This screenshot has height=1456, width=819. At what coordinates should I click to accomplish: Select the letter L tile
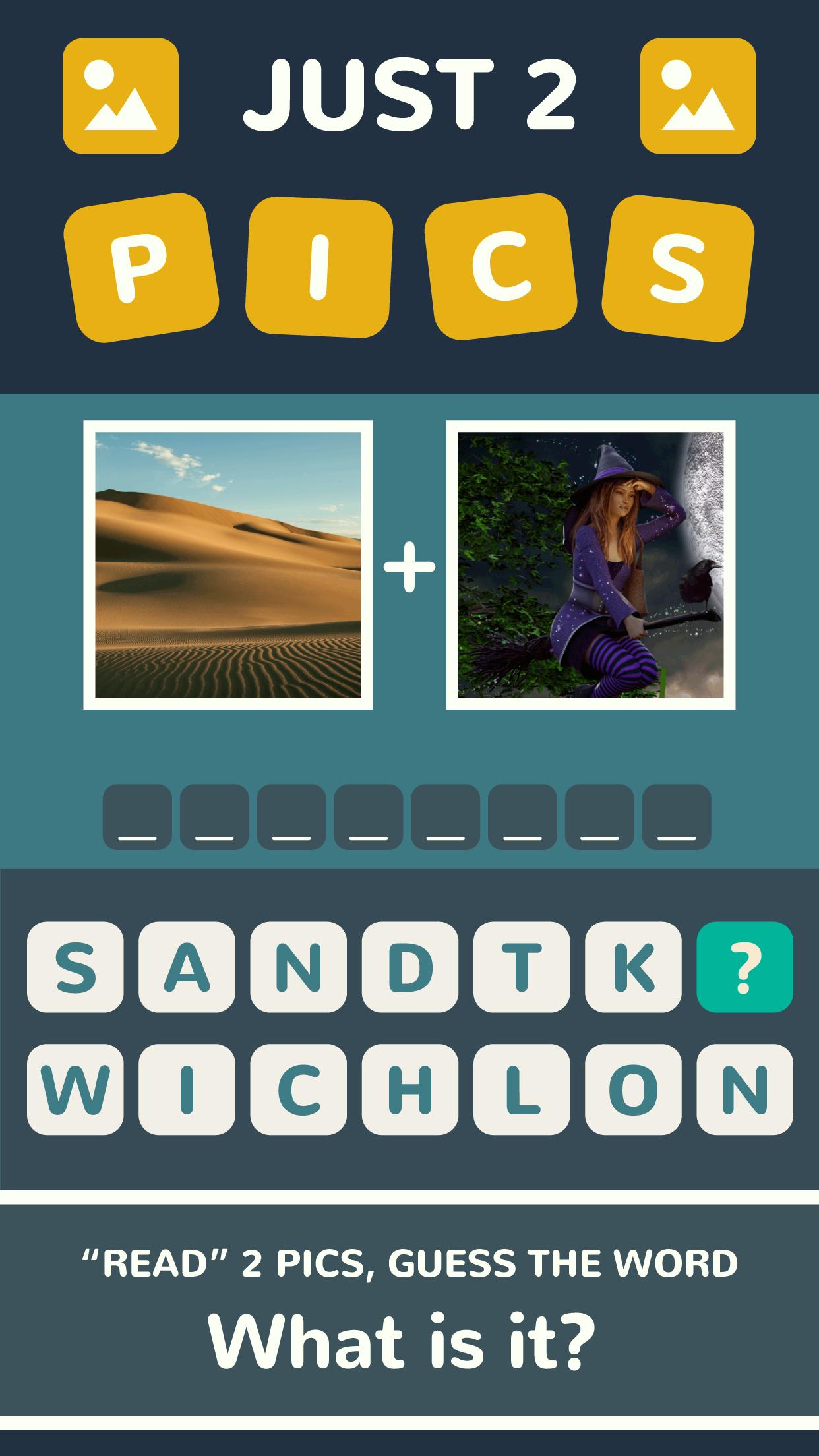(521, 1089)
